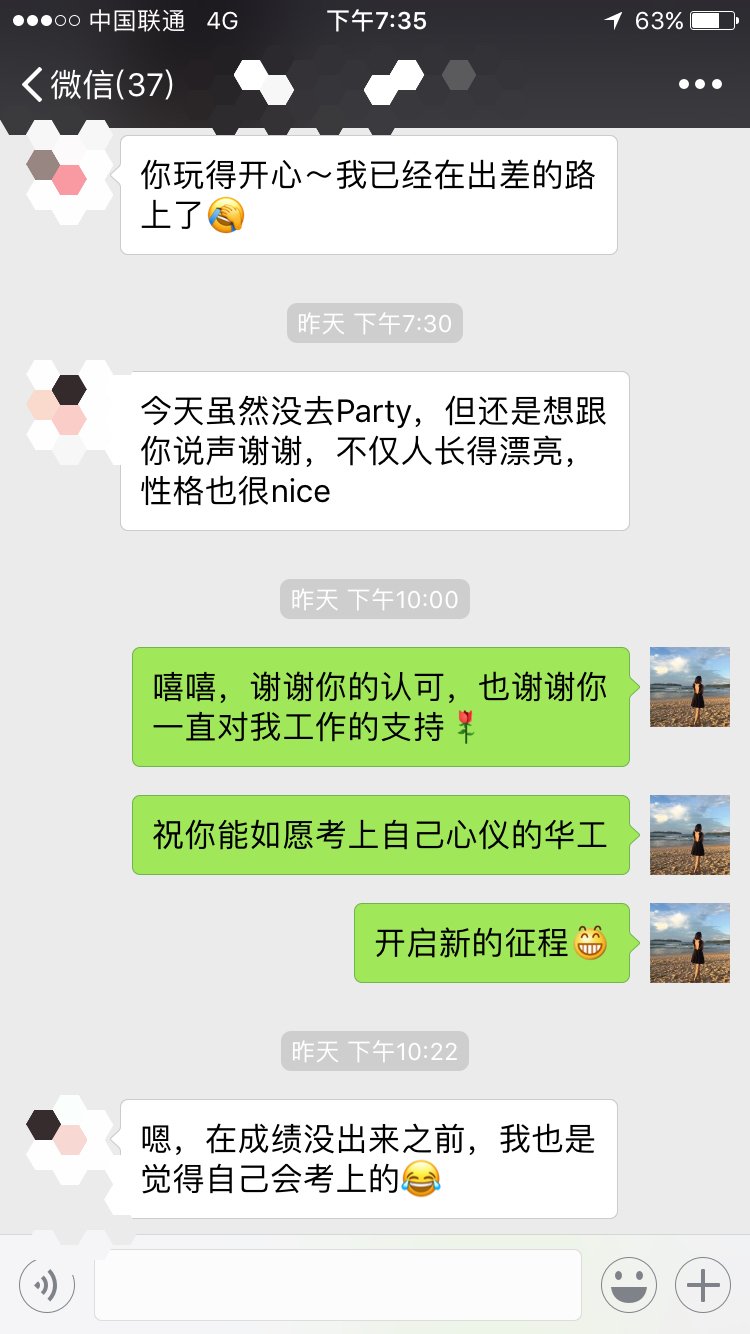Select the 你玩得开心 message bubble
Screen dimensions: 750x1334
(368, 194)
